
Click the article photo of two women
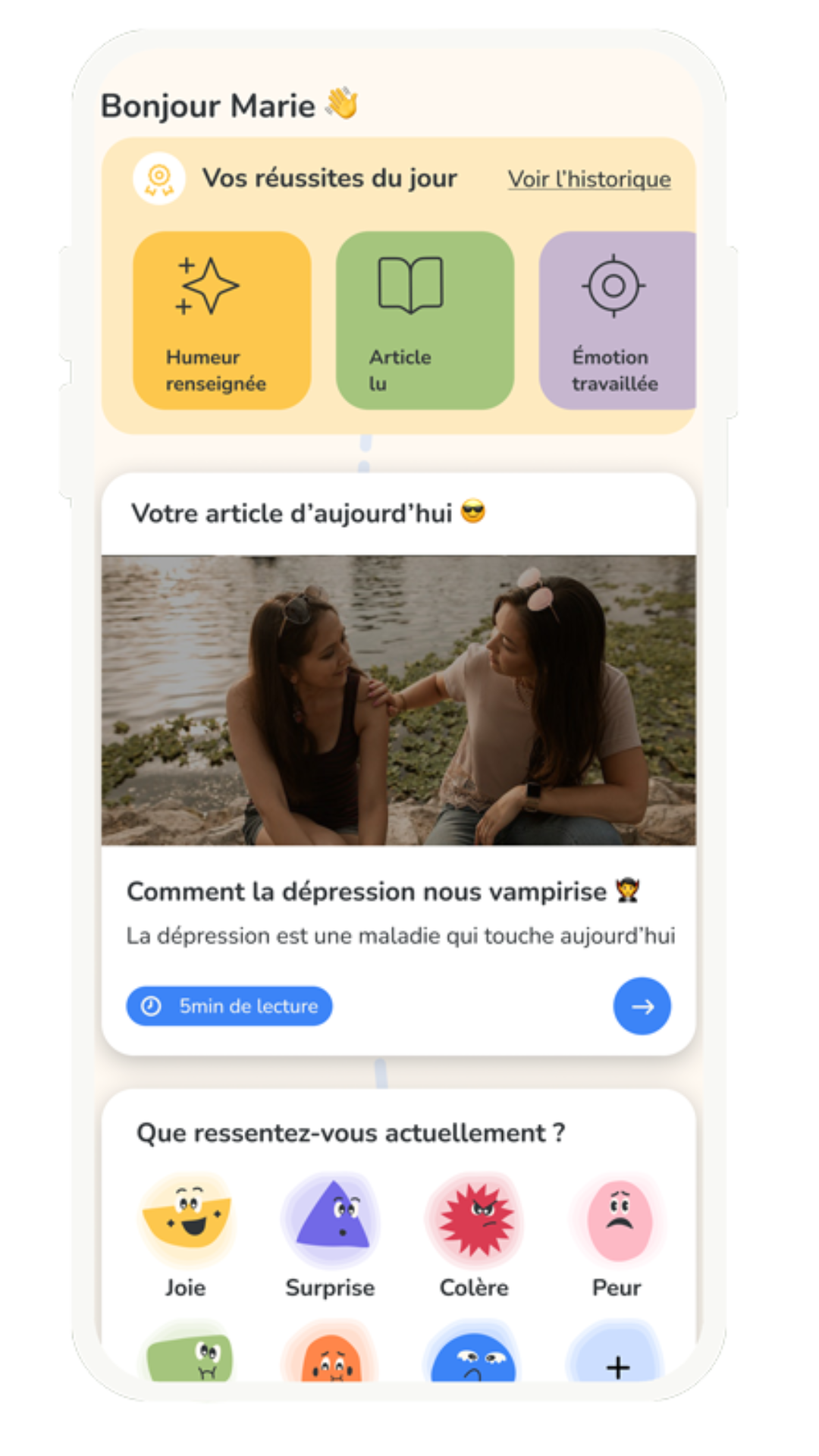[x=400, y=699]
